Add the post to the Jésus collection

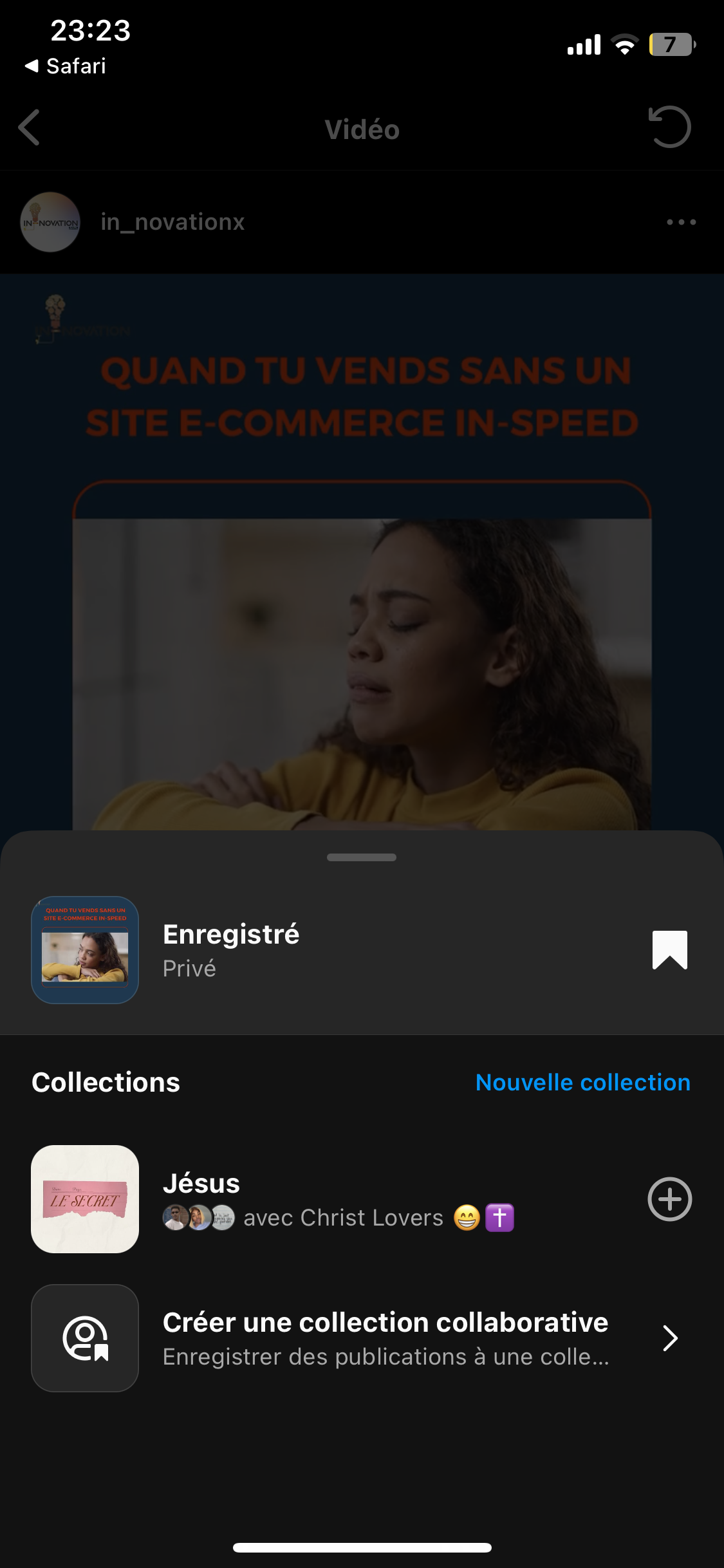point(669,1199)
